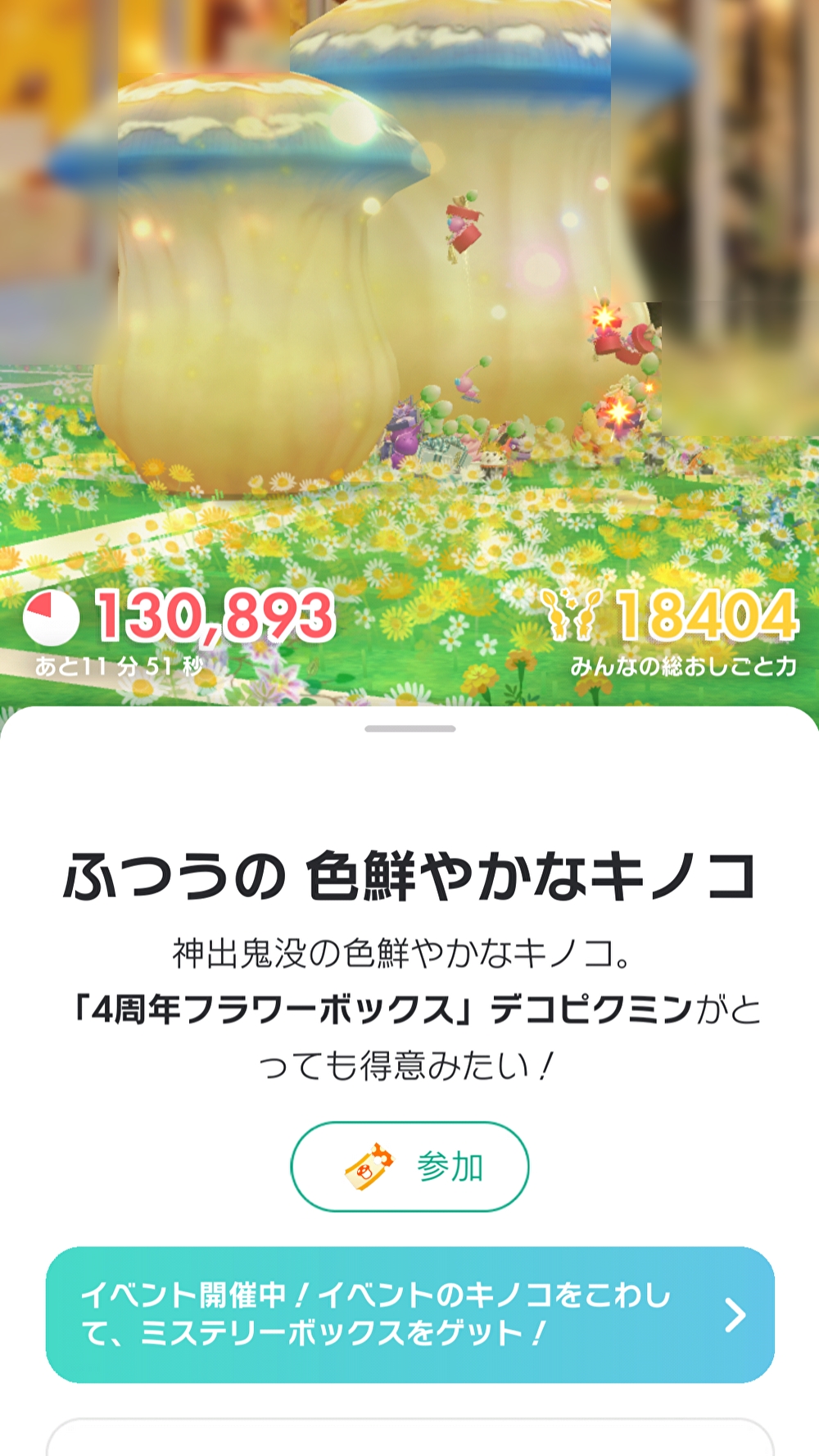The height and width of the screenshot is (1456, 819).
Task: Tap the bottom sheet drag handle
Action: [409, 728]
